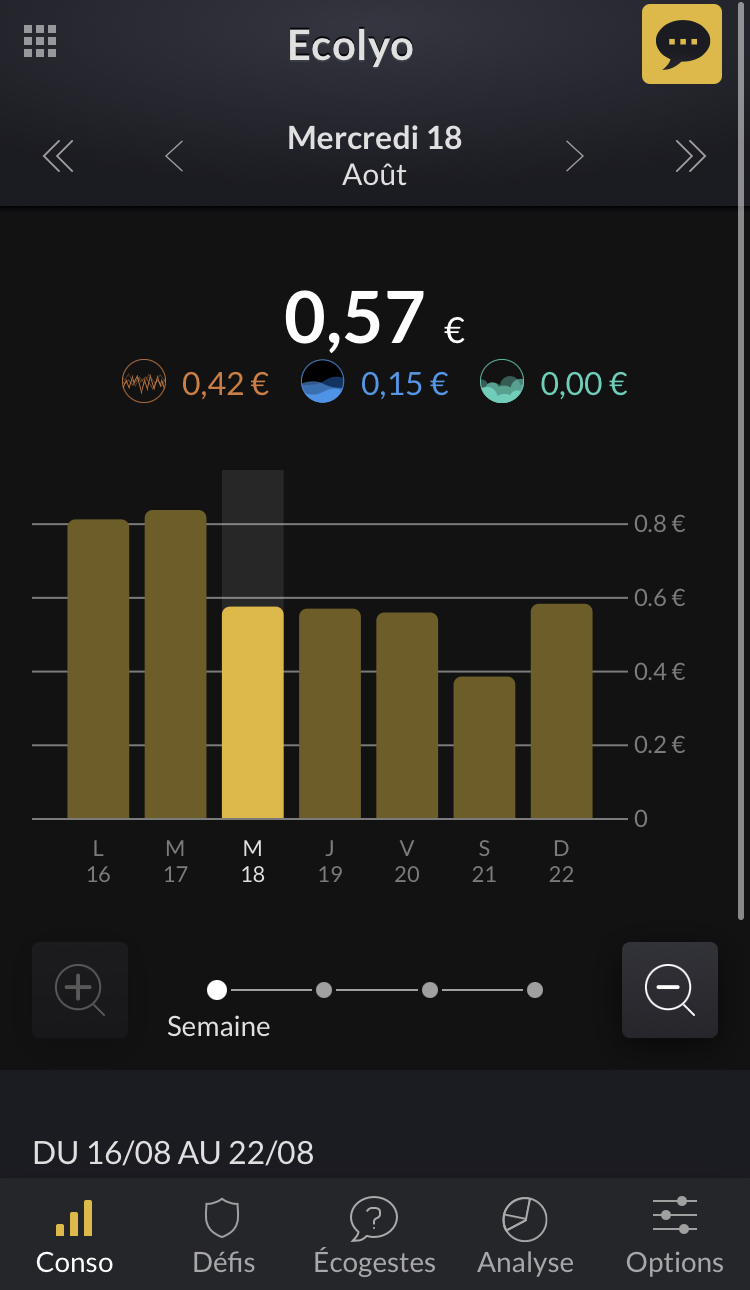Switch to the Défis tab

[223, 1236]
